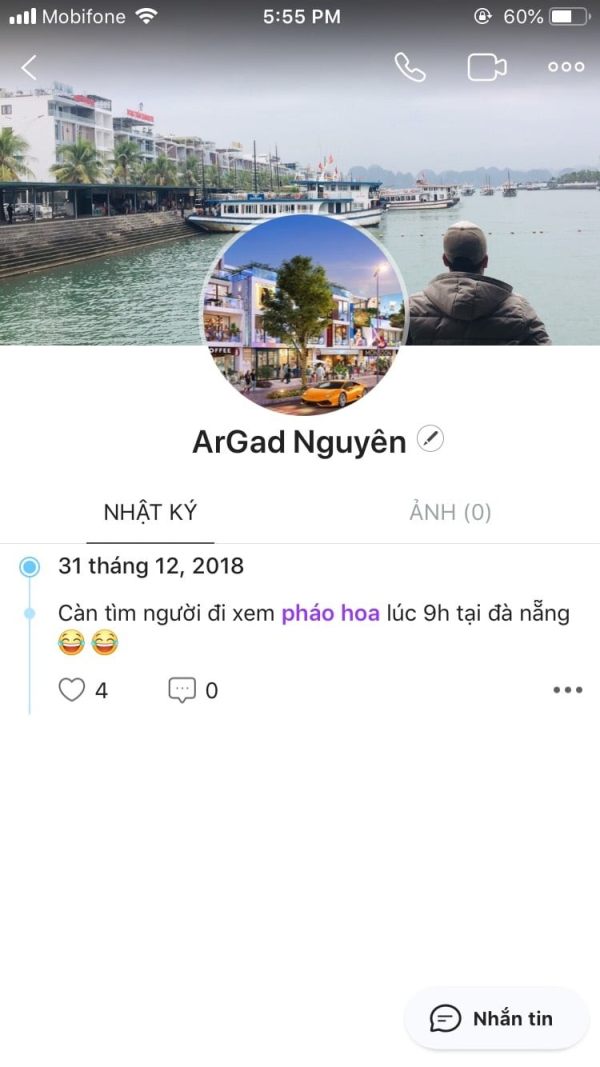Open comments on the fireworks post
This screenshot has width=600, height=1067.
click(x=182, y=690)
